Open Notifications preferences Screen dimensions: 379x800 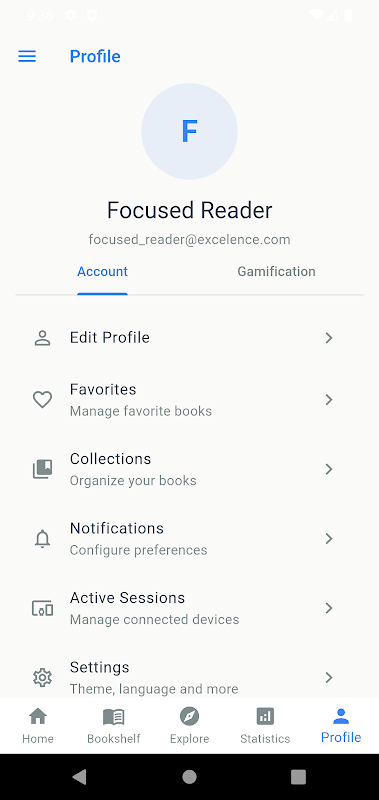(189, 538)
